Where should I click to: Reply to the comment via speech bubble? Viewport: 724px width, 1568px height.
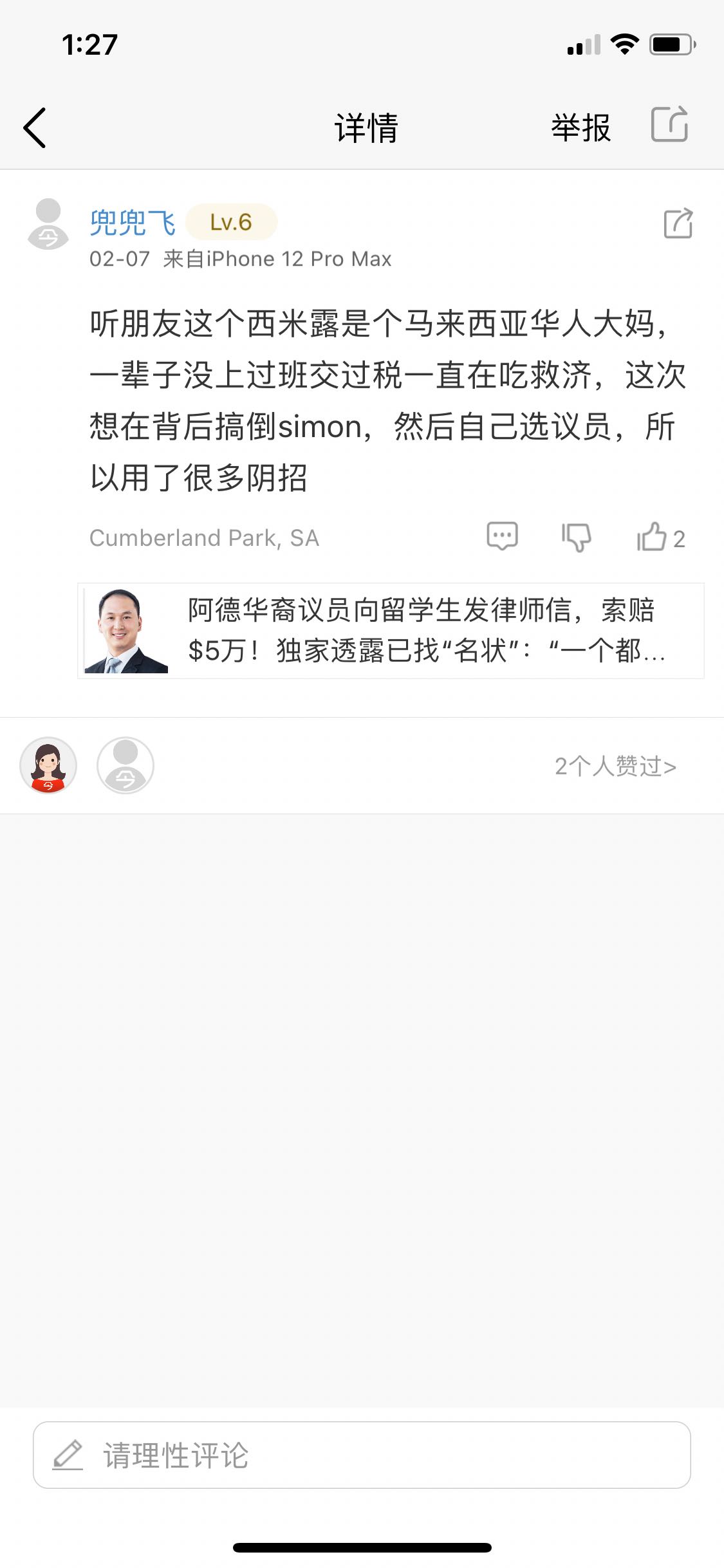[502, 536]
